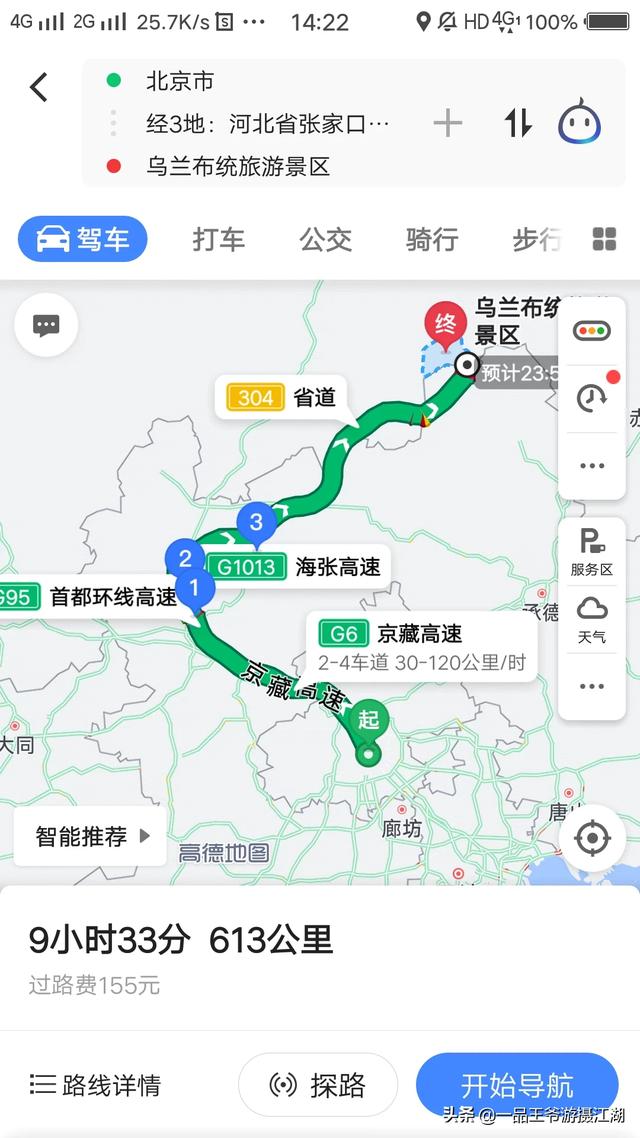
Task: Switch to the 打车 tab
Action: pos(218,239)
